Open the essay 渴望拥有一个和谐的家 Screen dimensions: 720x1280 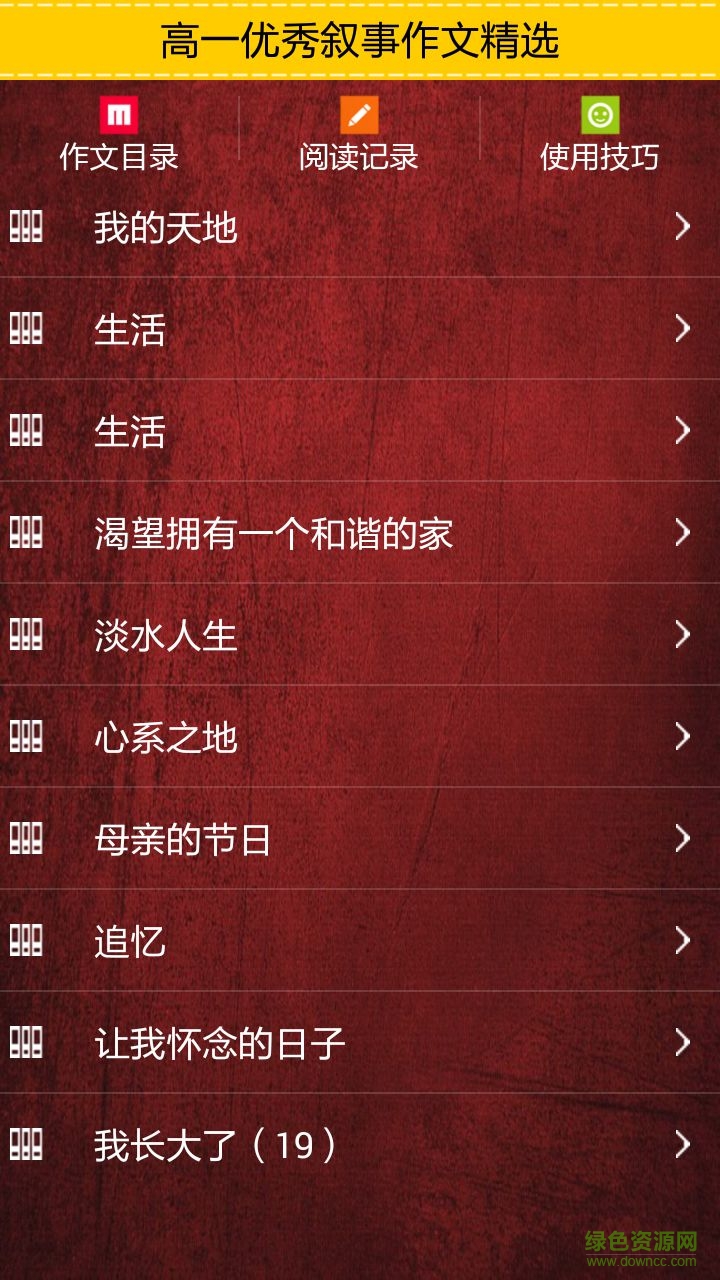pos(360,533)
